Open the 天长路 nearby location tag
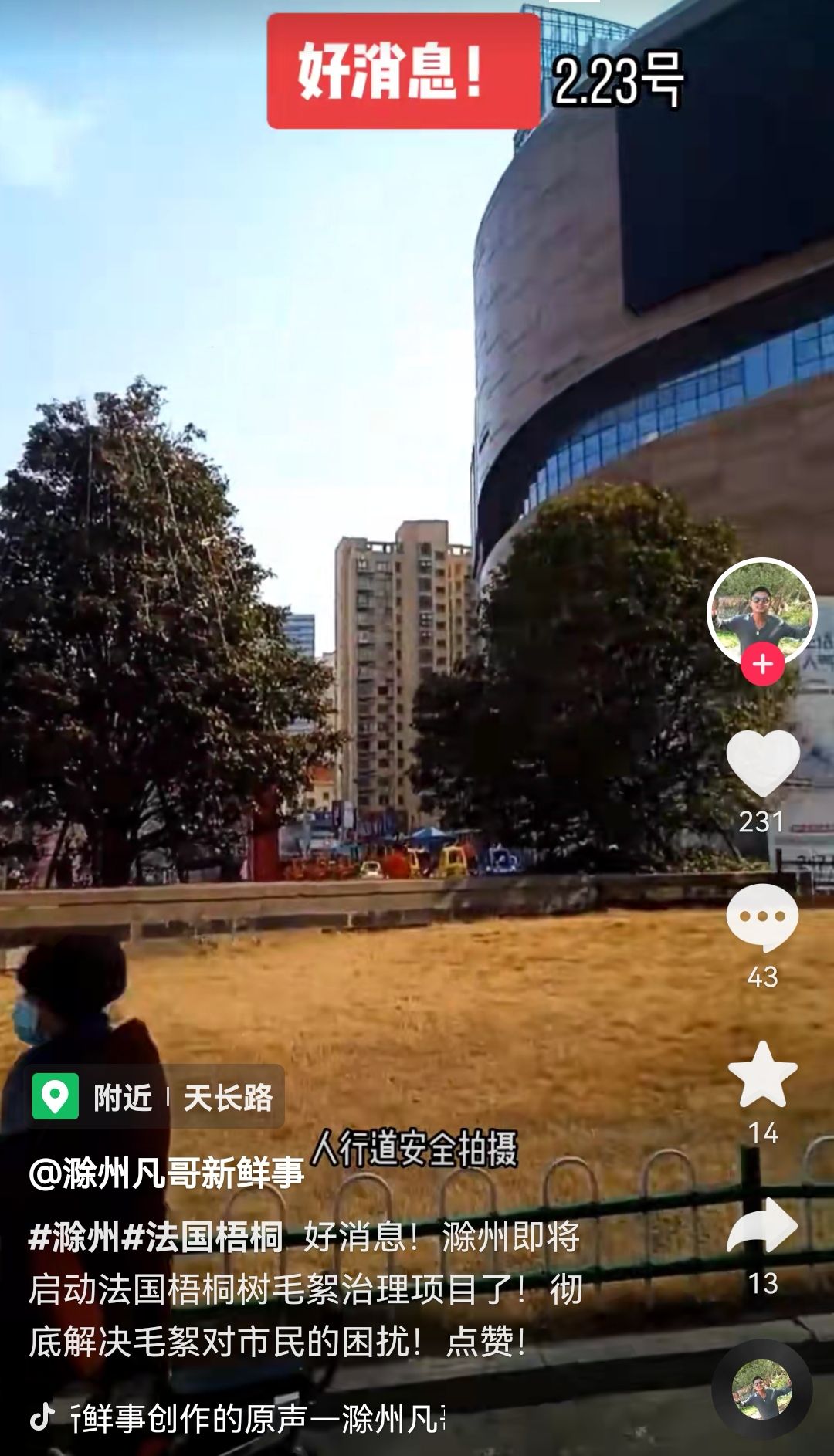 (158, 1097)
